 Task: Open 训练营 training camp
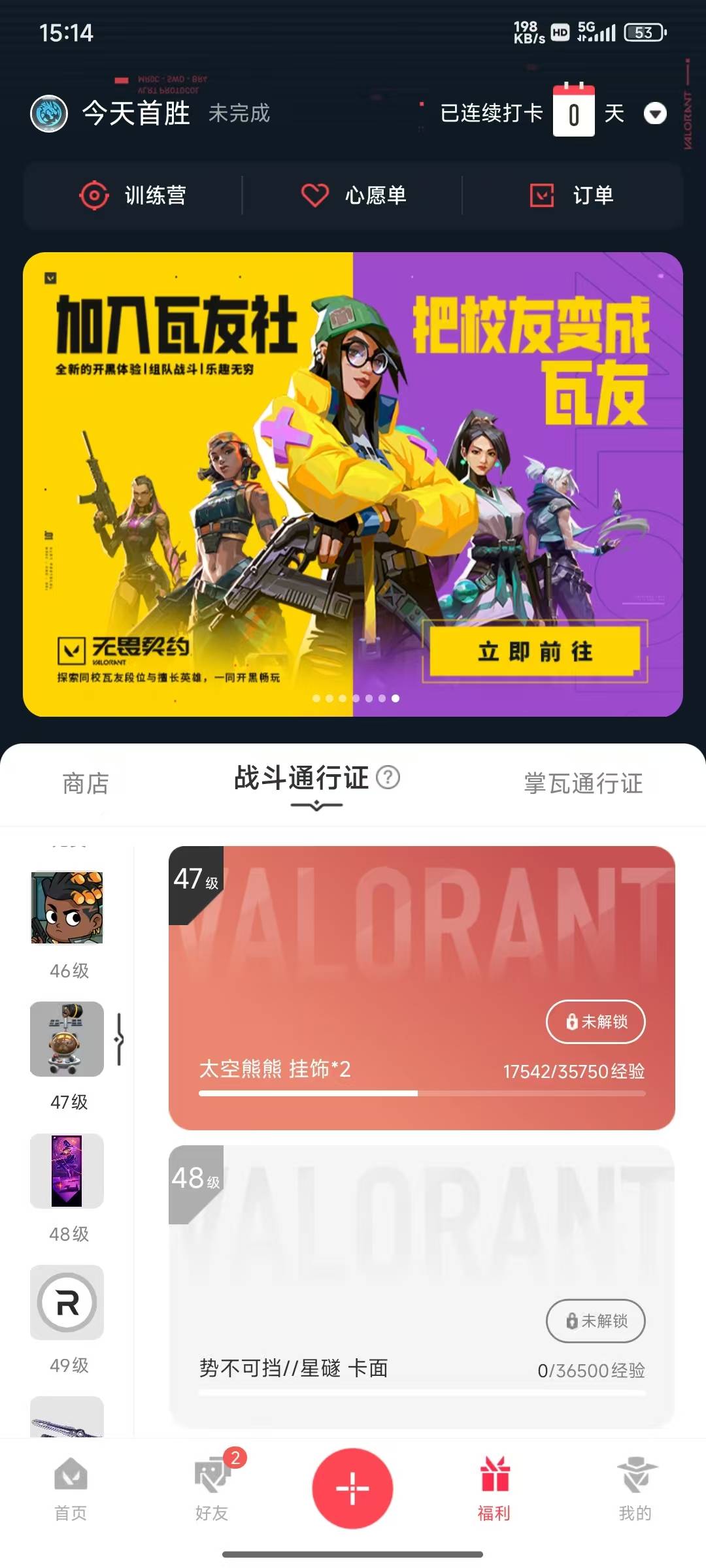coord(133,195)
